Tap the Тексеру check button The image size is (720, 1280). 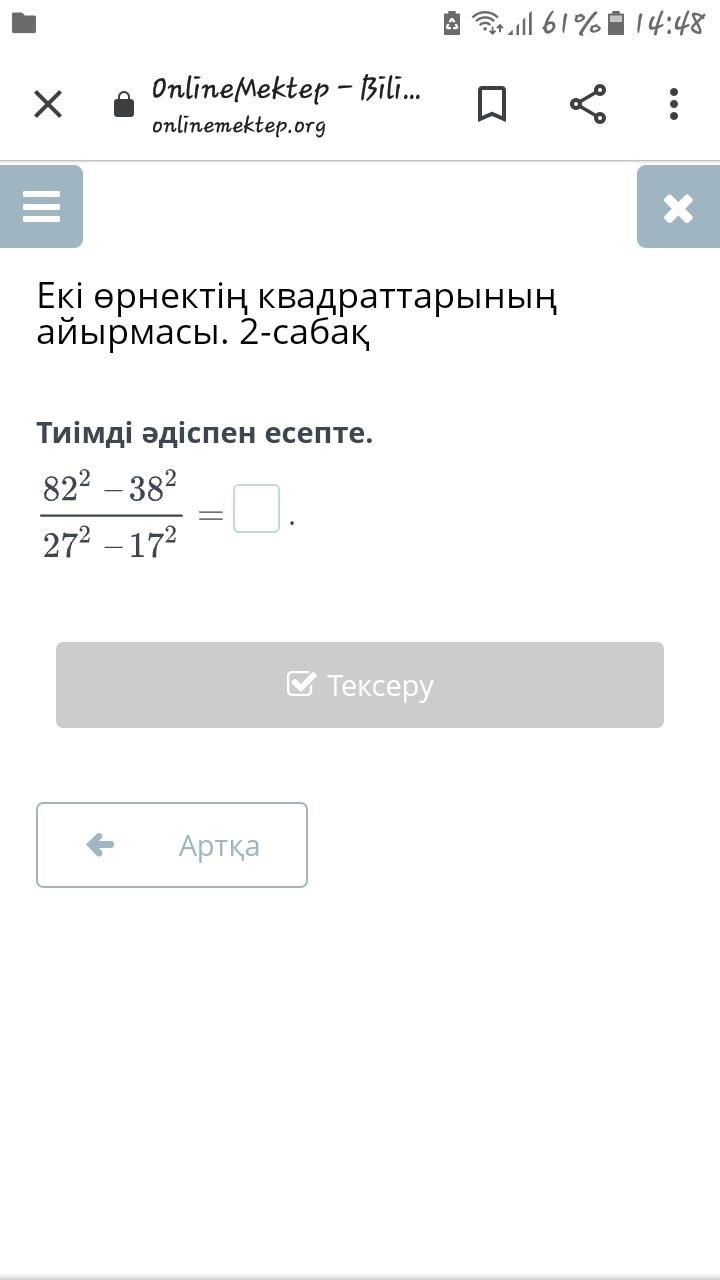(x=360, y=685)
